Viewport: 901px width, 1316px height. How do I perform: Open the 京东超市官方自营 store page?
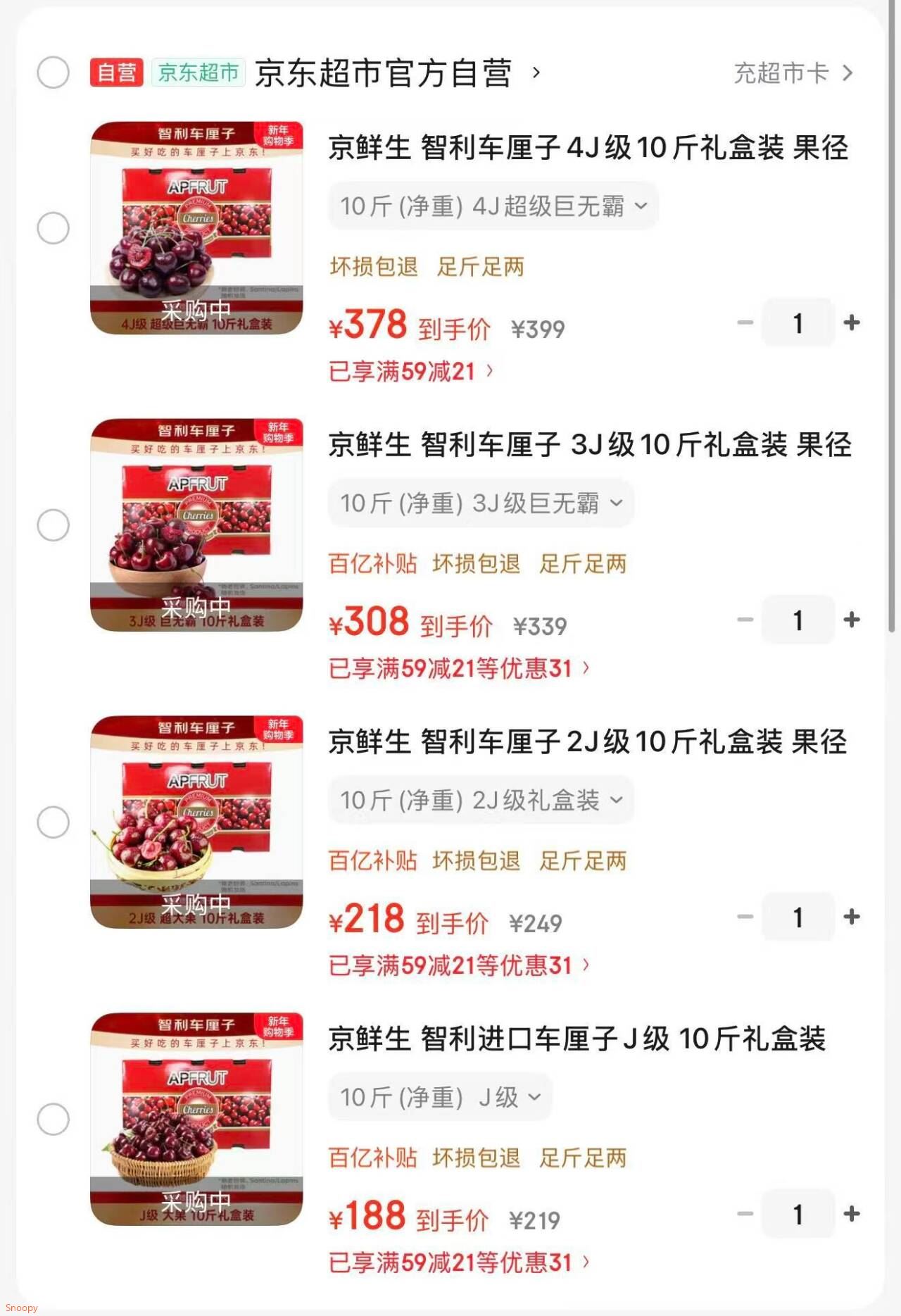(x=394, y=73)
